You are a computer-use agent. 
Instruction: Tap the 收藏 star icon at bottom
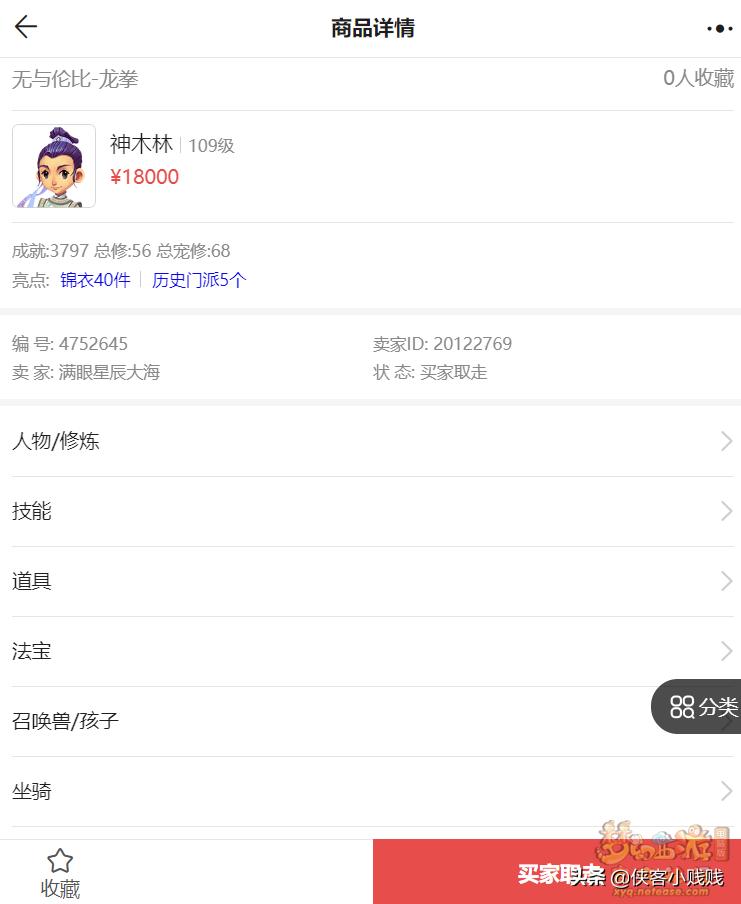click(x=60, y=860)
